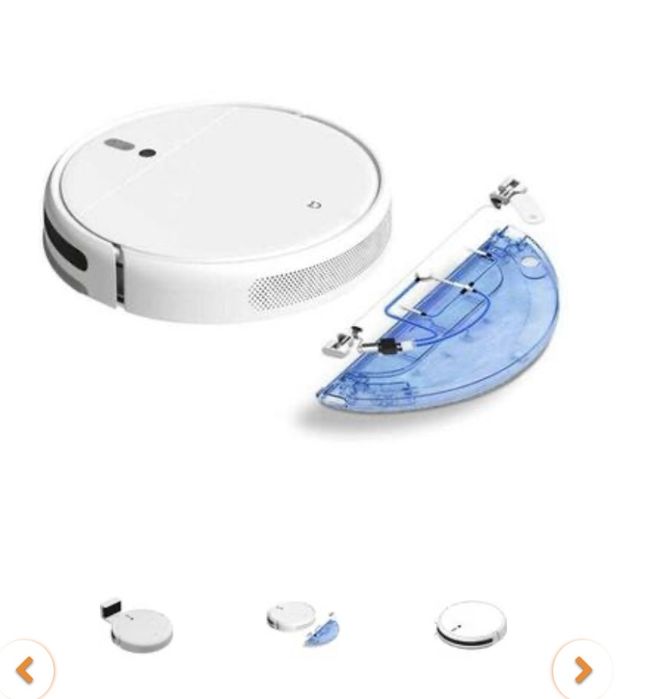The image size is (647, 699).
Task: Select thumbnail of vacuum top view
Action: [470, 624]
